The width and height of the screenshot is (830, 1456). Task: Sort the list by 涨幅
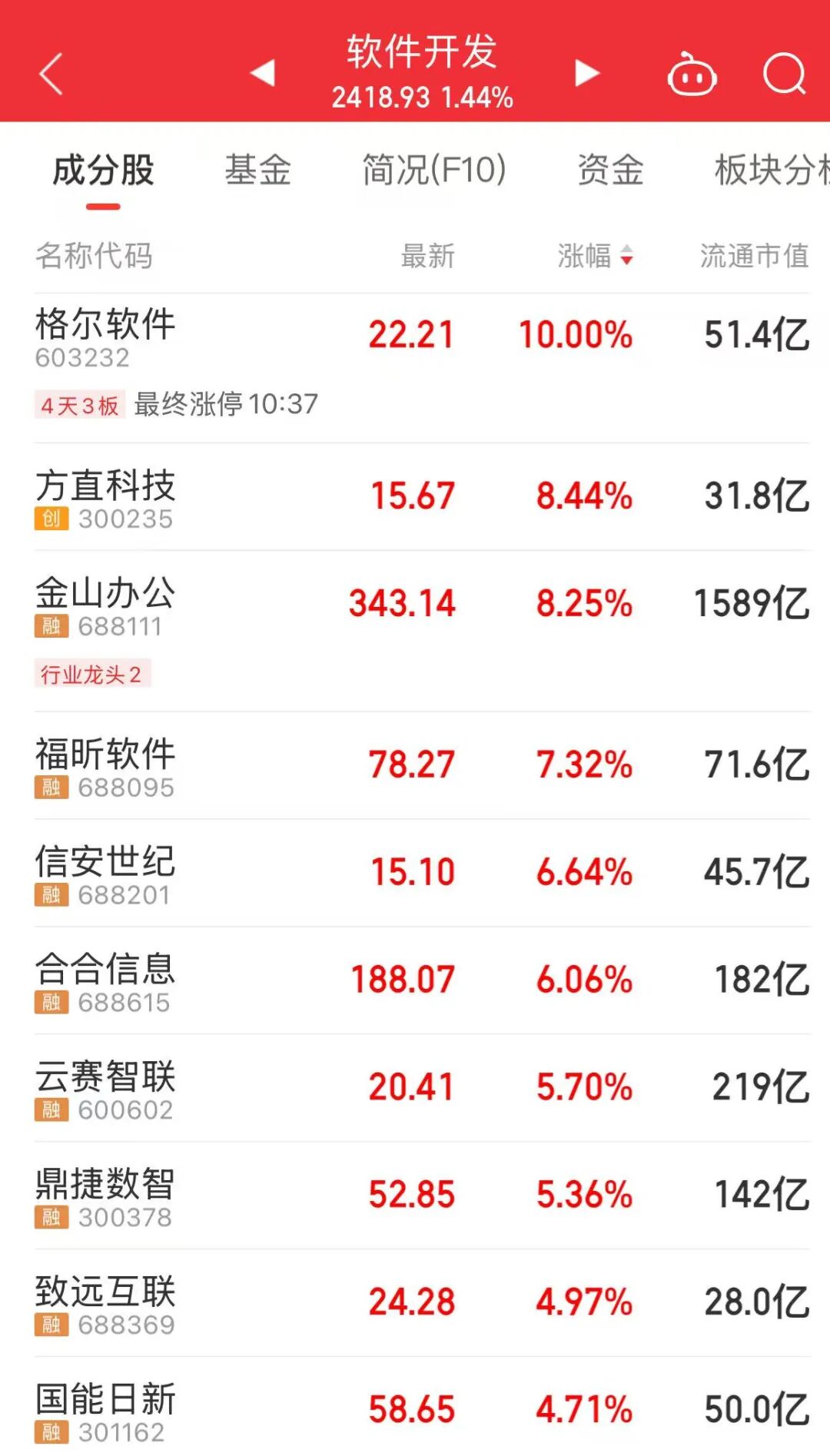tap(595, 256)
